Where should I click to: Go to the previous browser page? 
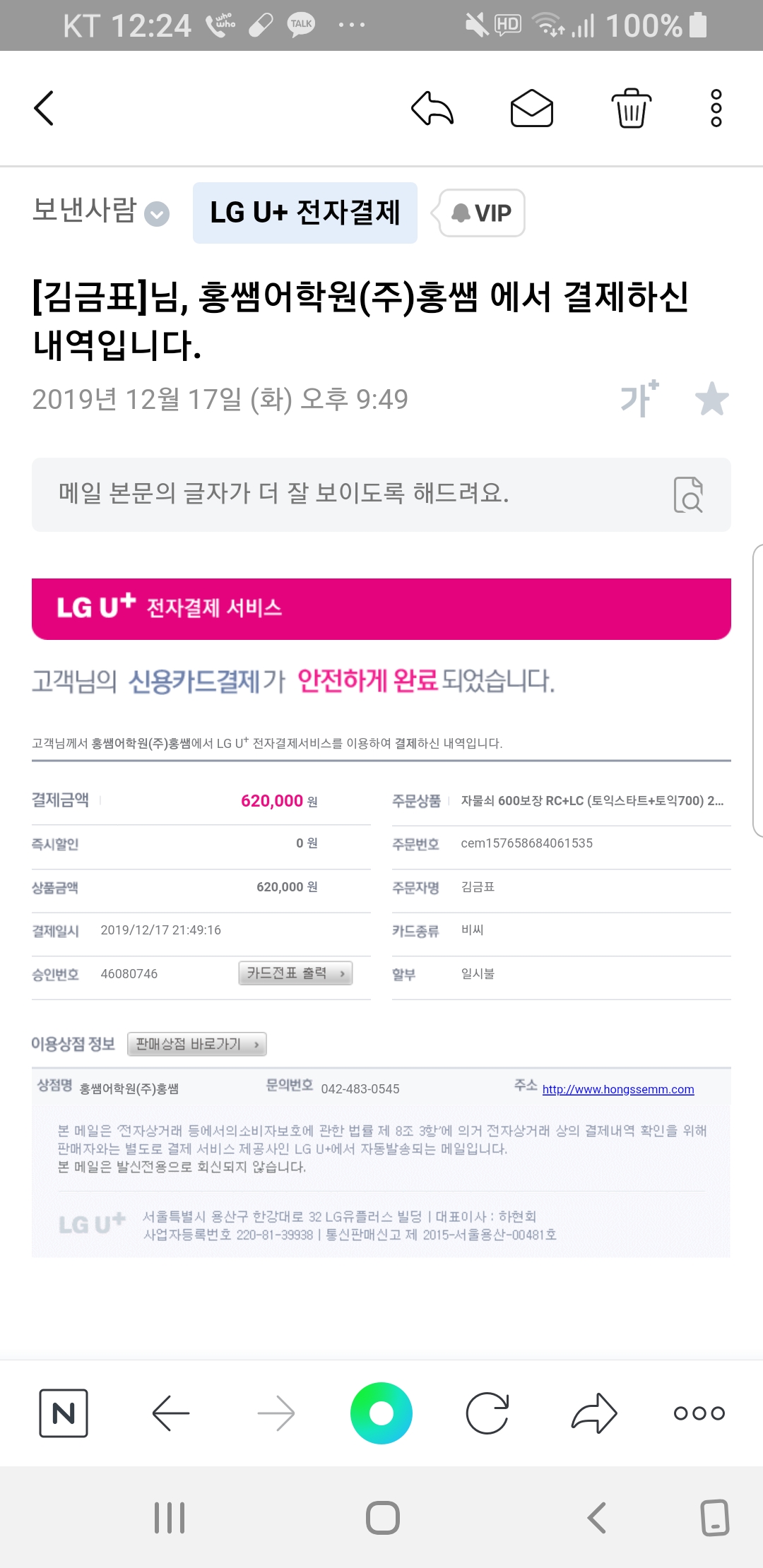[171, 1413]
